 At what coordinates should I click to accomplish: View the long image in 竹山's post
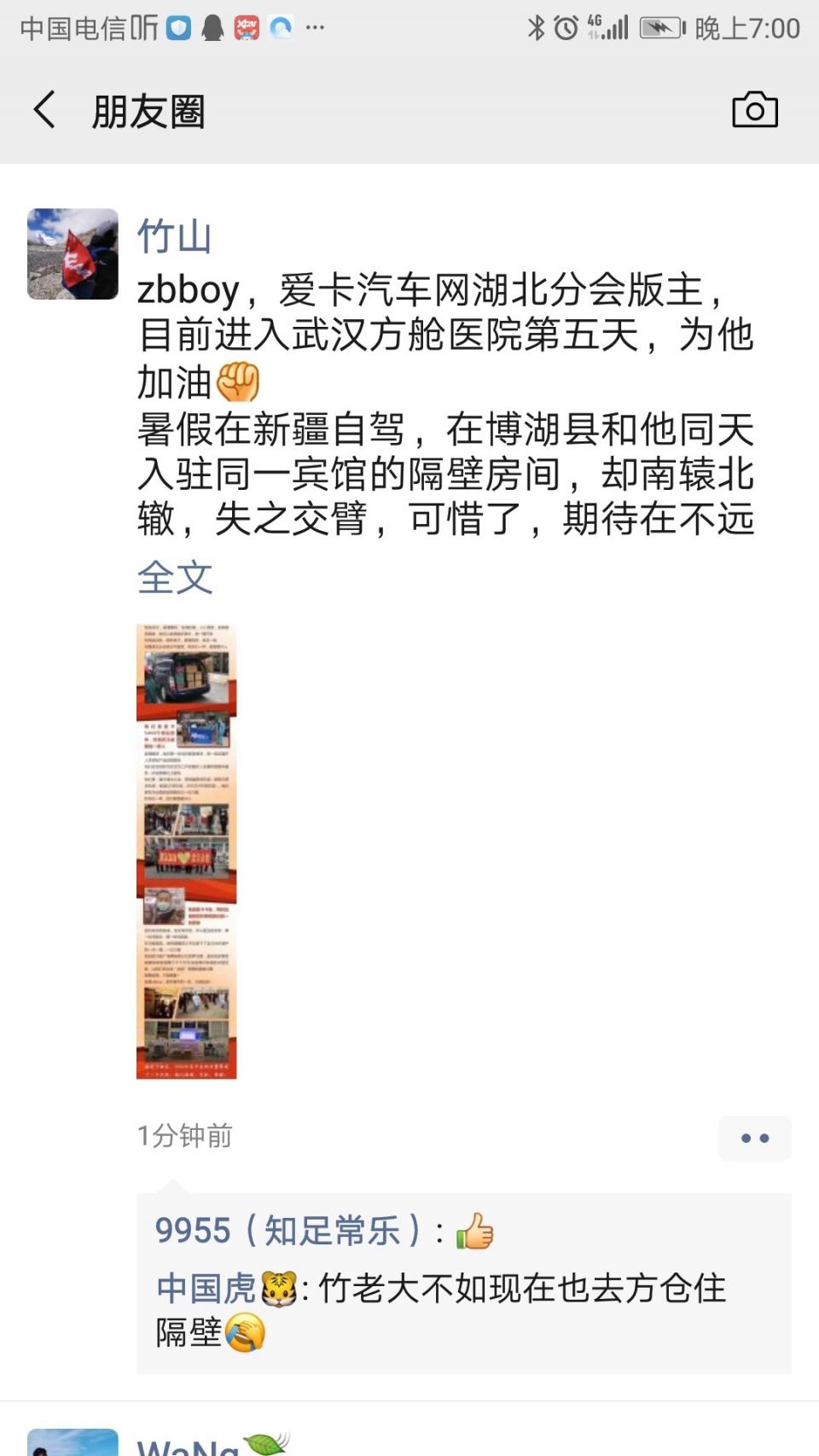tap(186, 851)
